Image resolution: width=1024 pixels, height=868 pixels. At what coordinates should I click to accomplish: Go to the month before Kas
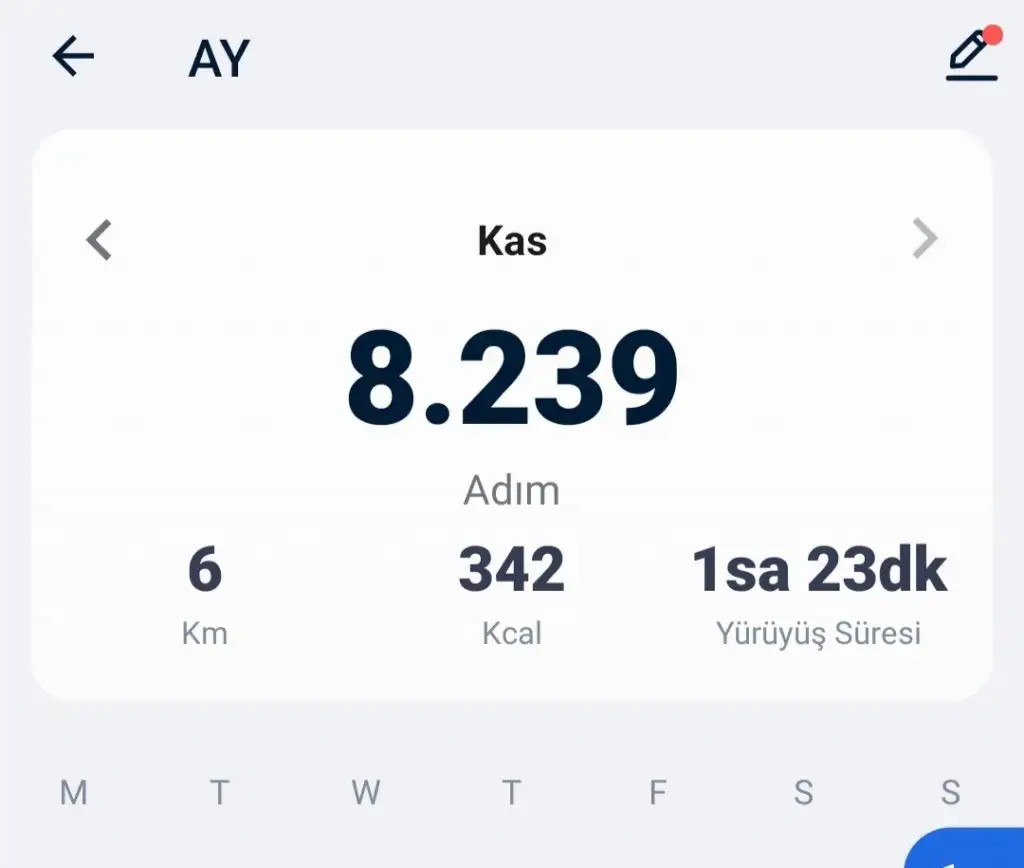click(x=99, y=240)
